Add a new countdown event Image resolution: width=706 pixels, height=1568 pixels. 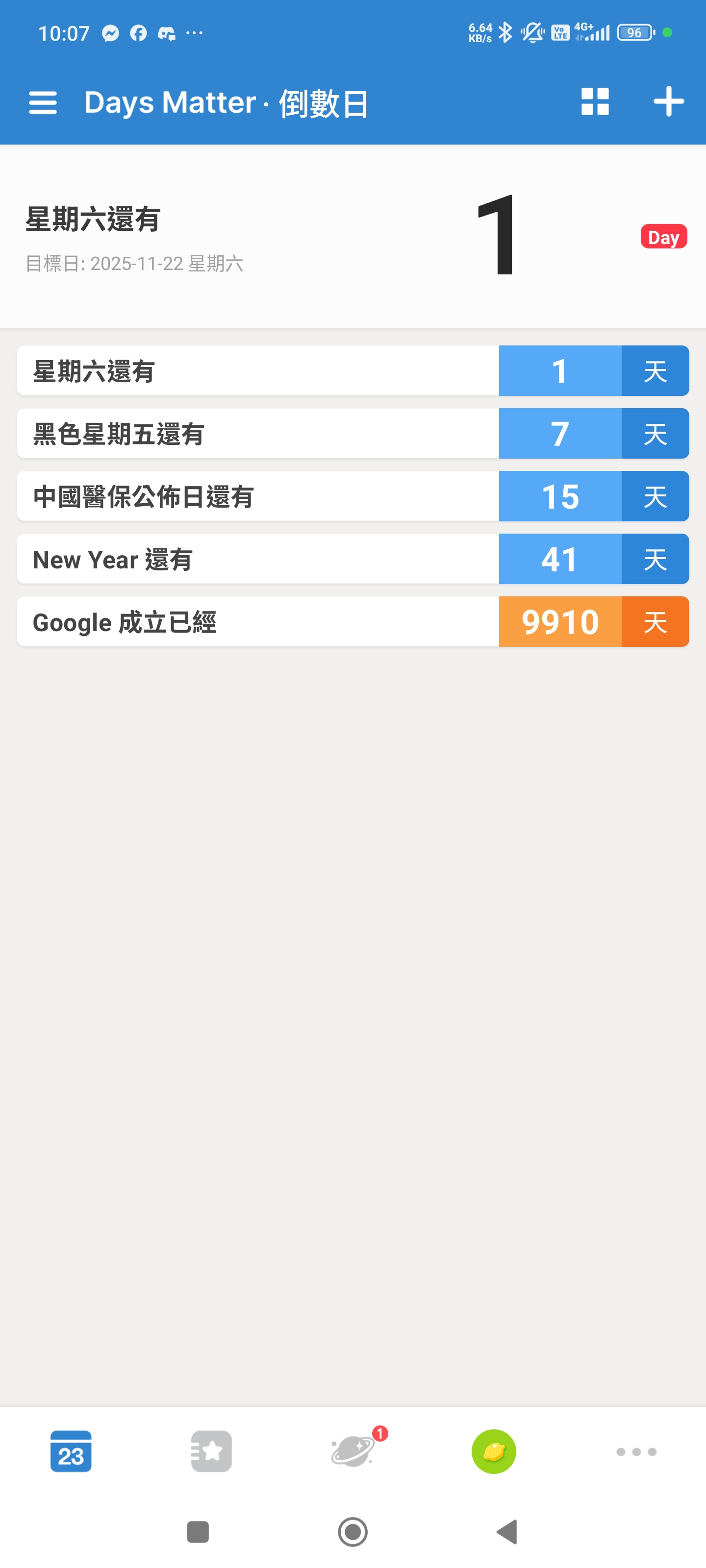[x=668, y=101]
